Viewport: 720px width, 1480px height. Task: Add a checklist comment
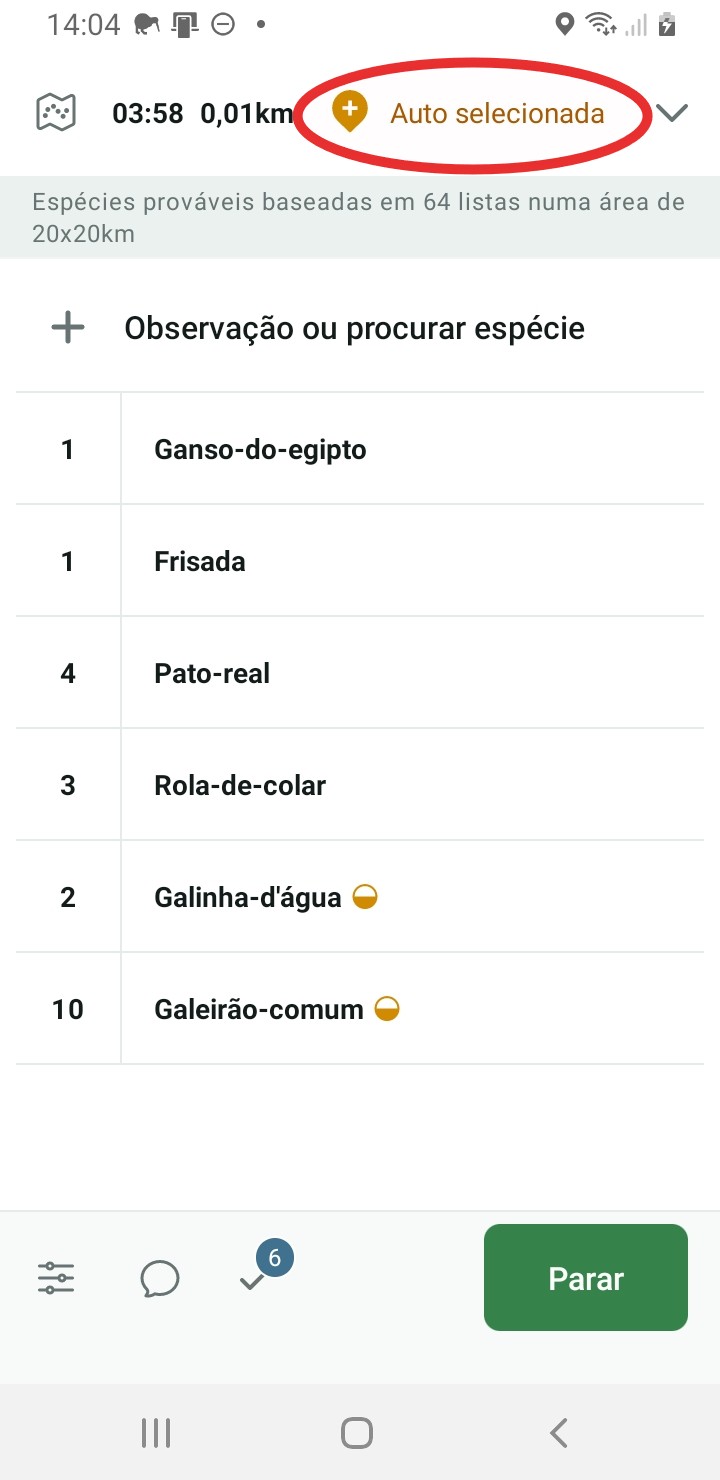point(160,1278)
